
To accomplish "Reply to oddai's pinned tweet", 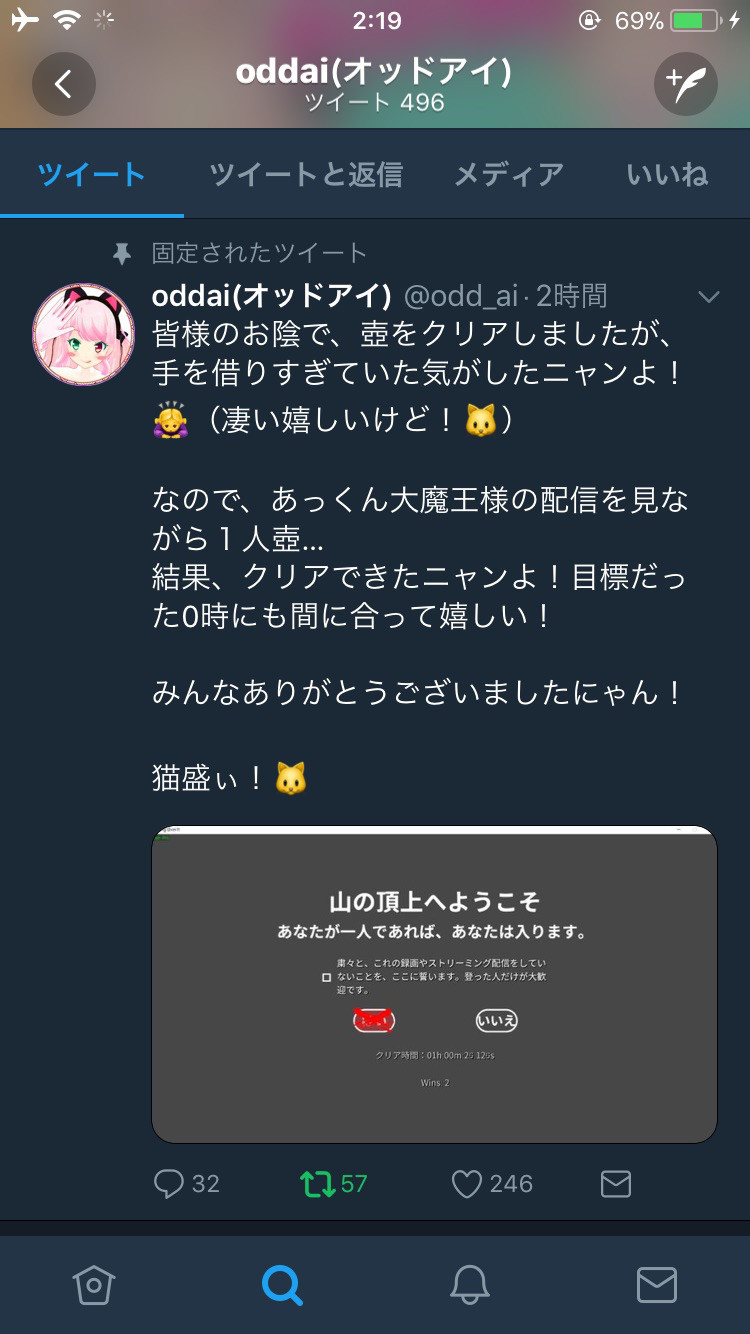I will [x=170, y=1184].
